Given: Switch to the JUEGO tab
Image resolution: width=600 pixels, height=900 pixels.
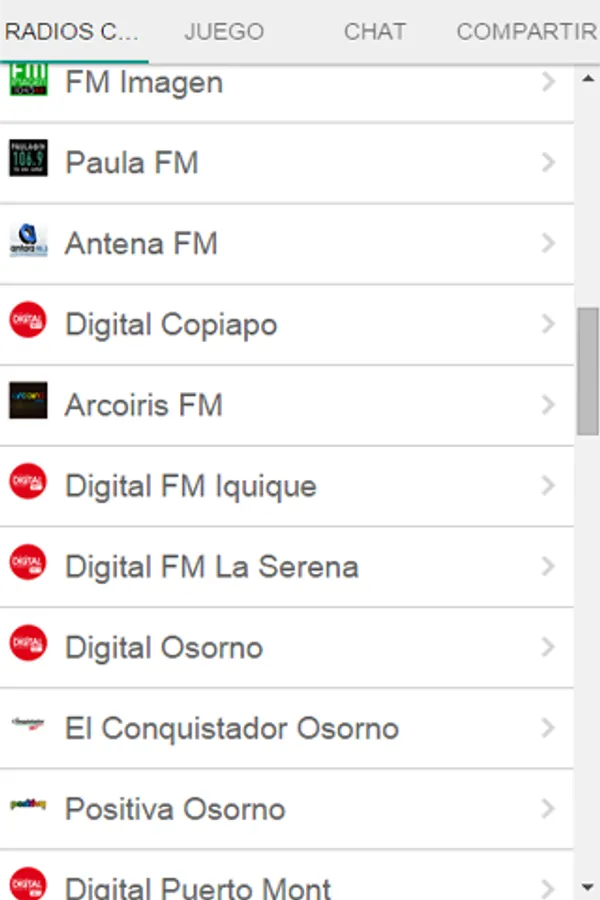Looking at the screenshot, I should 224,32.
